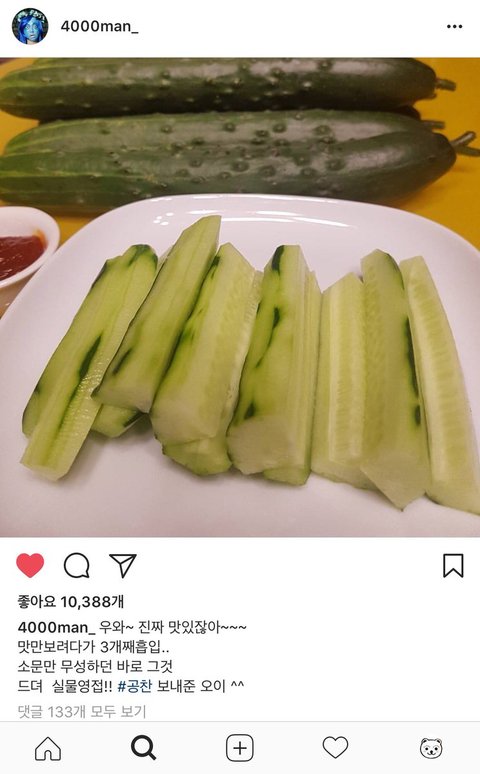Viewport: 480px width, 774px height.
Task: Tap the 4000man_ username in the caption
Action: point(56,627)
